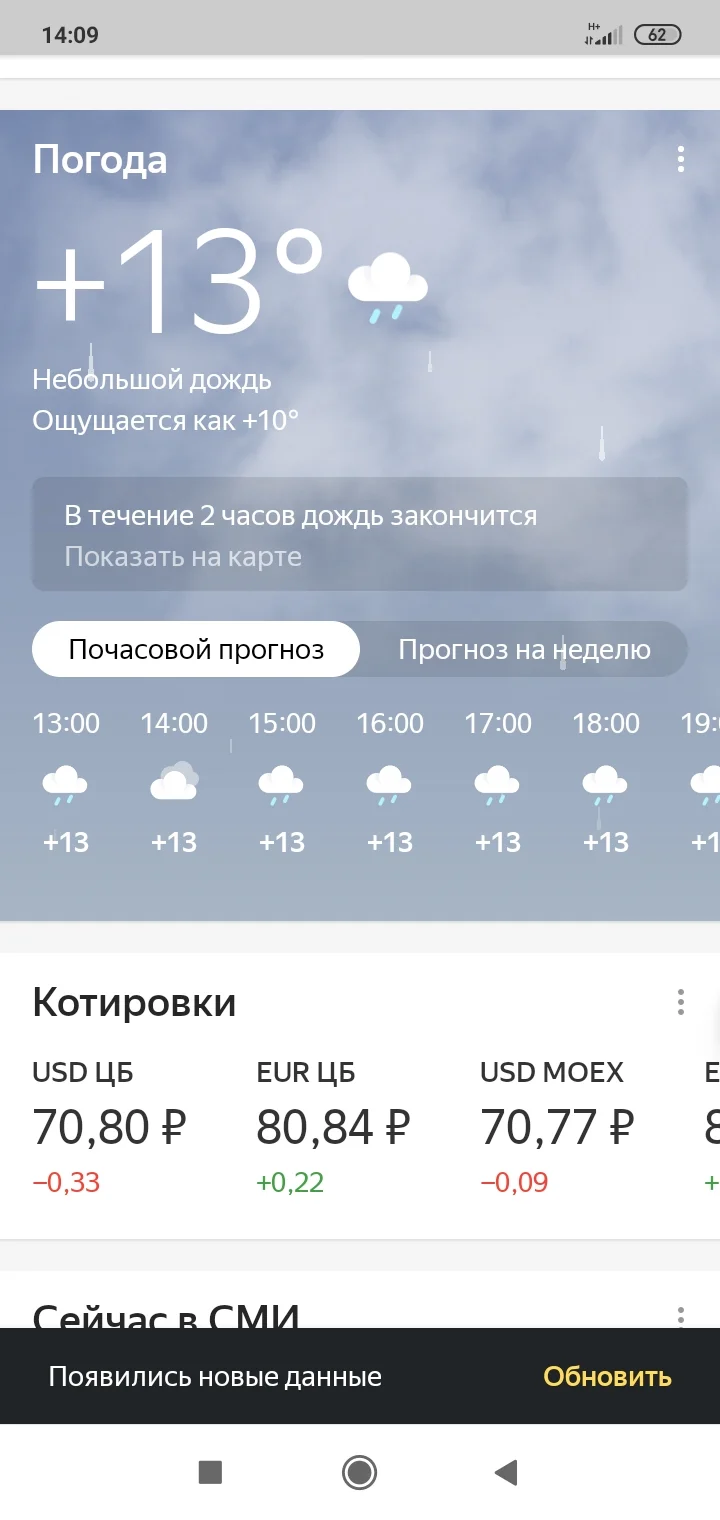
Task: Tap the recent apps square button
Action: coord(211,1472)
